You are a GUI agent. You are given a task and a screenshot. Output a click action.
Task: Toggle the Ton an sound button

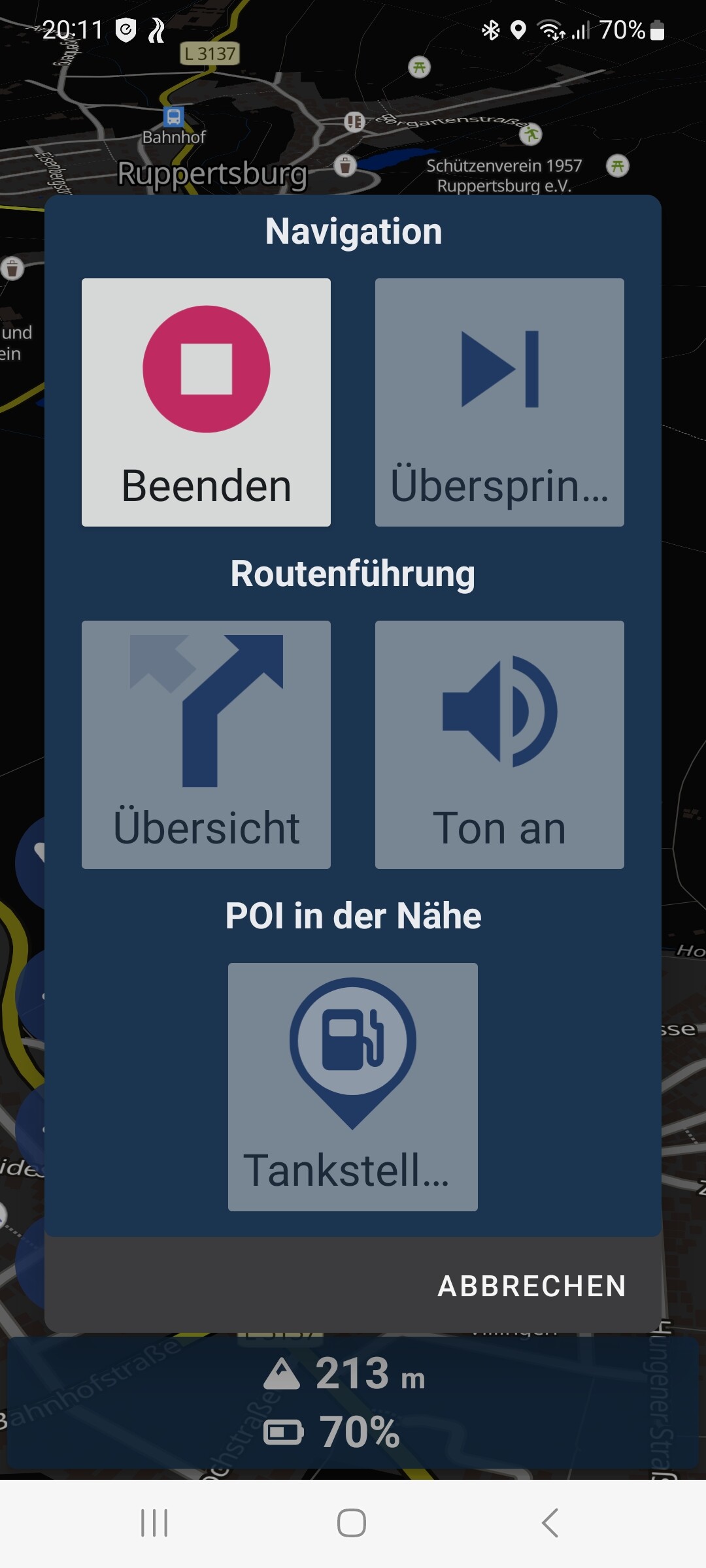[499, 745]
